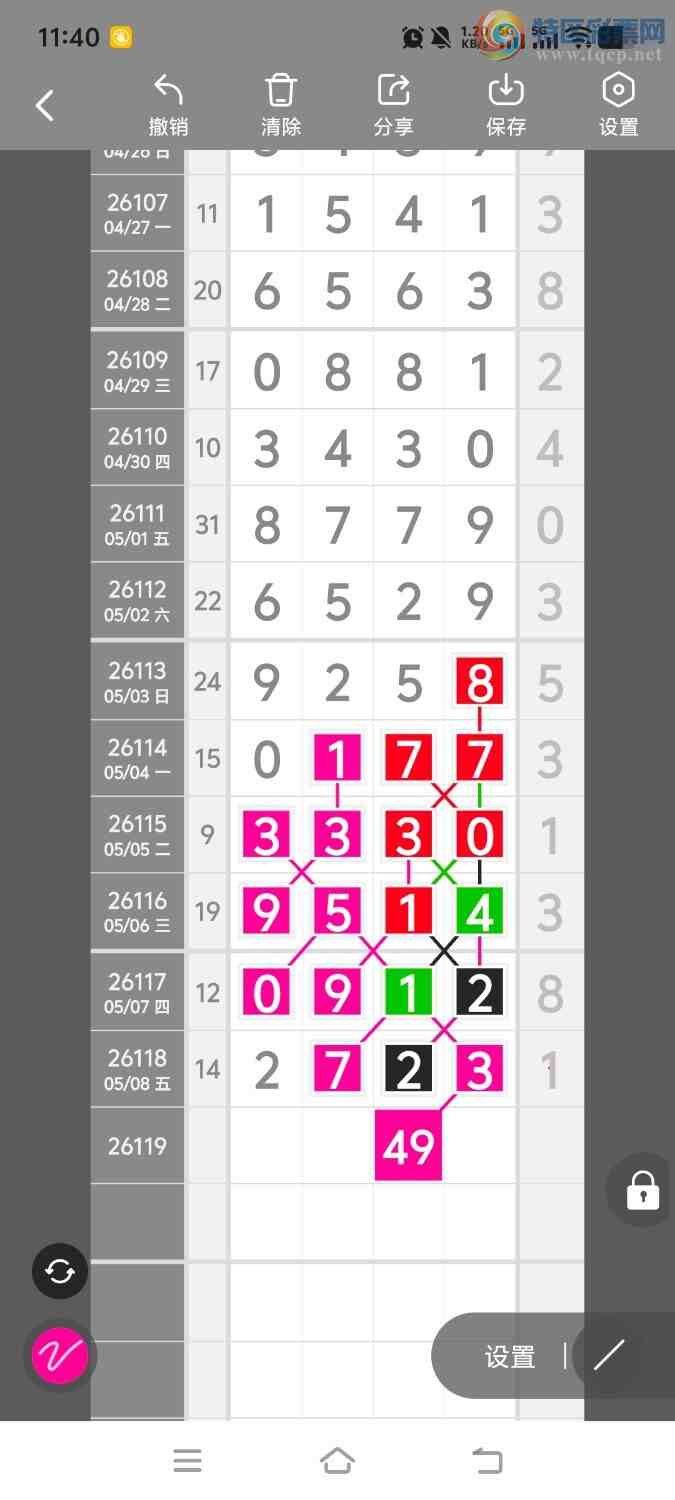
Task: Select the line drawing tool
Action: point(609,1355)
